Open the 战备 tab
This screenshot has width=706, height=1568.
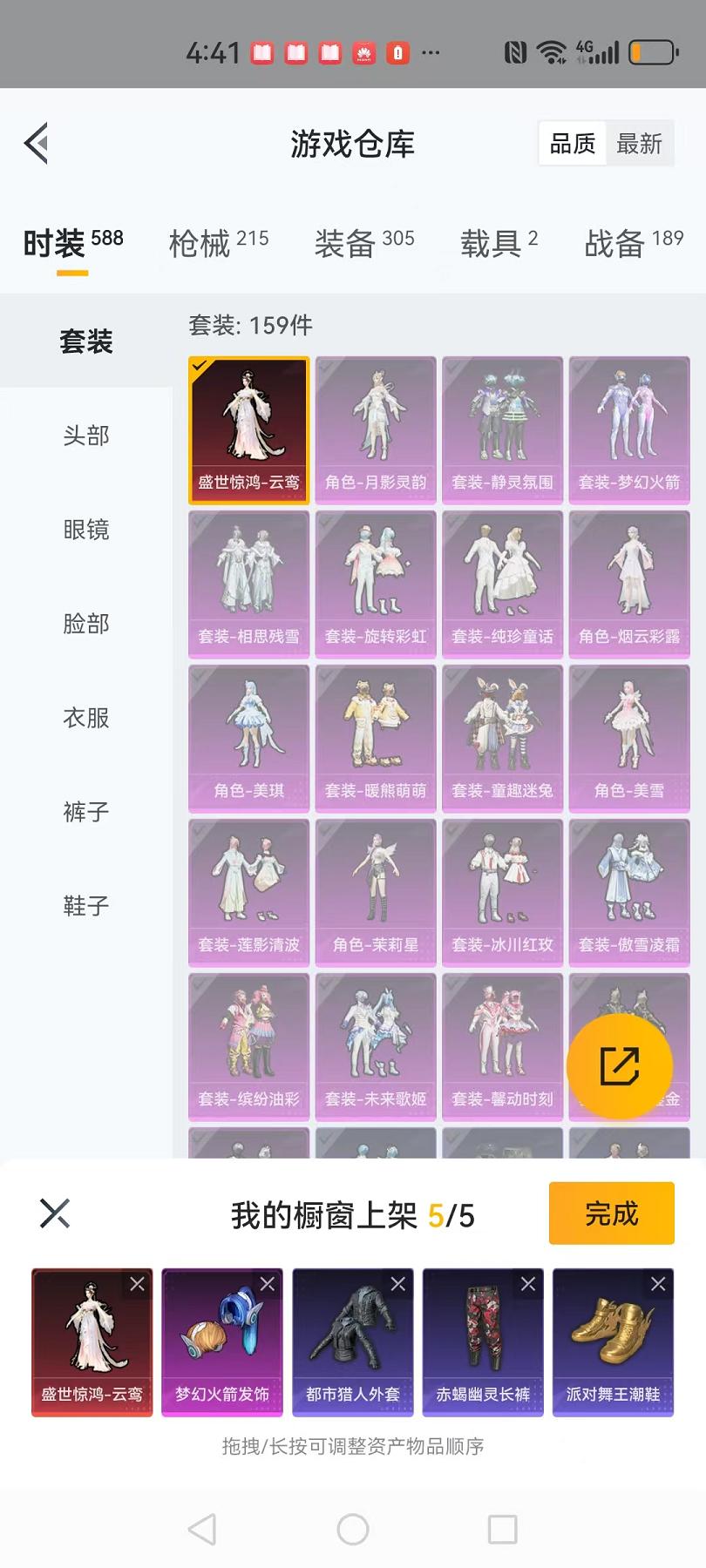point(633,243)
